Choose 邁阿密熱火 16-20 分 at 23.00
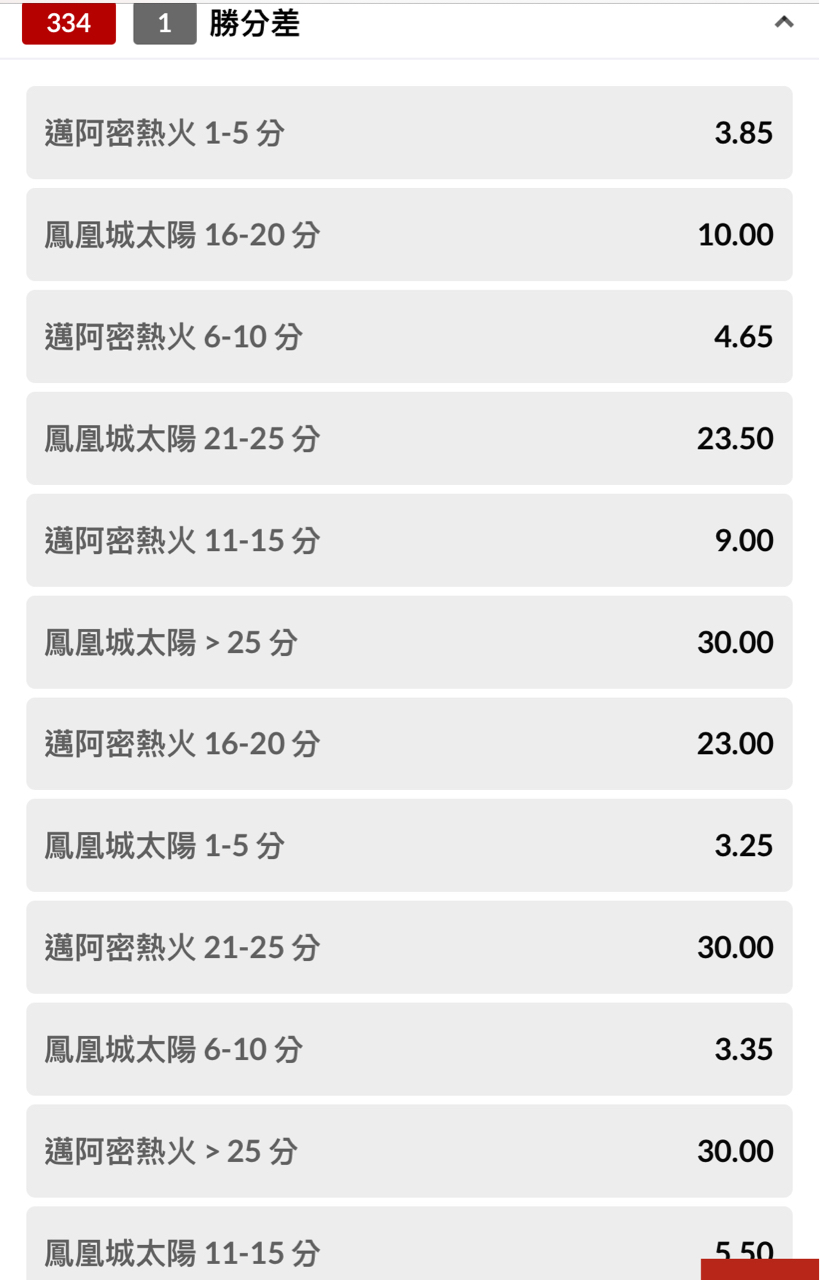The height and width of the screenshot is (1280, 820). [409, 744]
